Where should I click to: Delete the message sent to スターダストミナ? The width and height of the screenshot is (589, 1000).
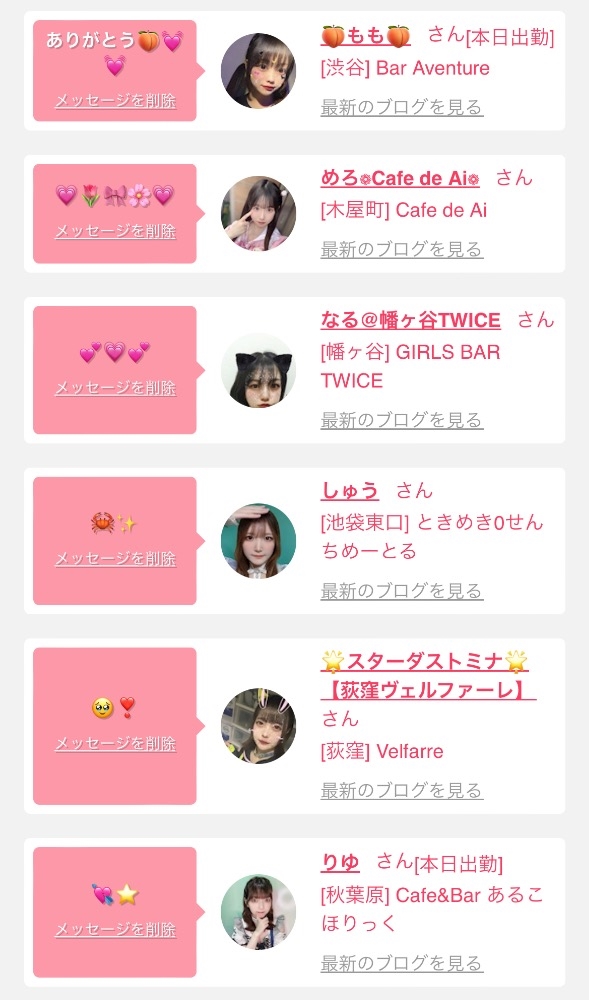[x=115, y=743]
